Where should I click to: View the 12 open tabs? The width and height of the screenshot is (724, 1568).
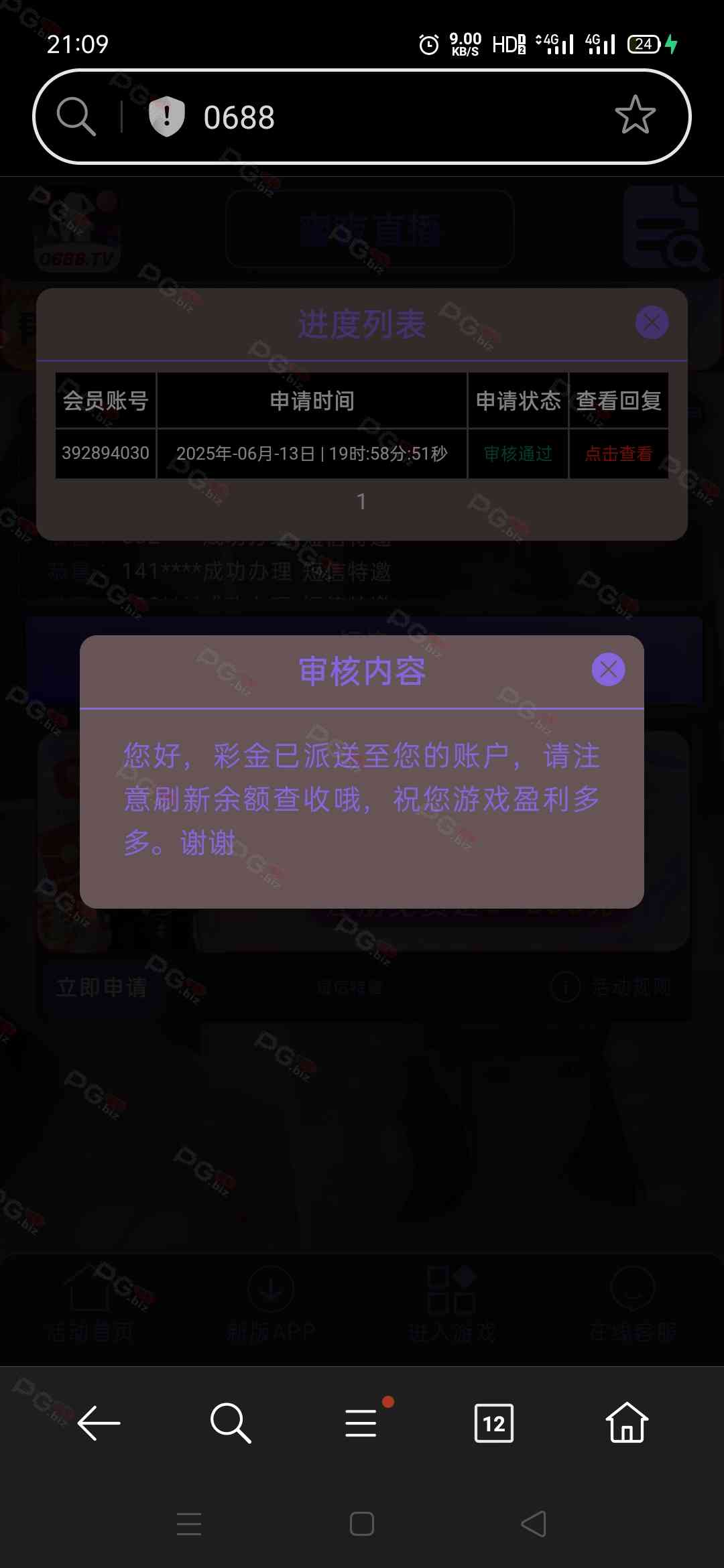pyautogui.click(x=493, y=1423)
